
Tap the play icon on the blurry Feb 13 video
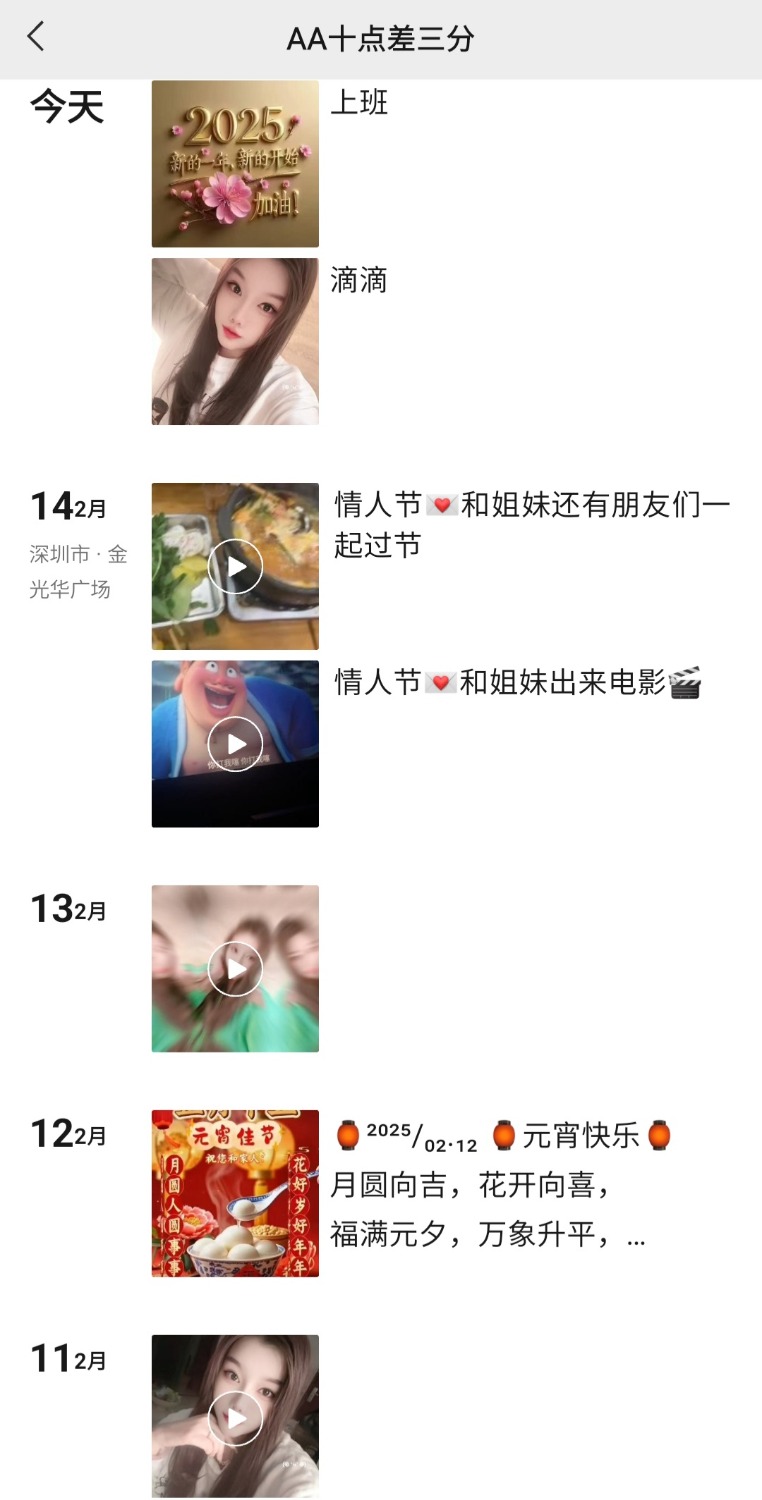click(x=234, y=968)
